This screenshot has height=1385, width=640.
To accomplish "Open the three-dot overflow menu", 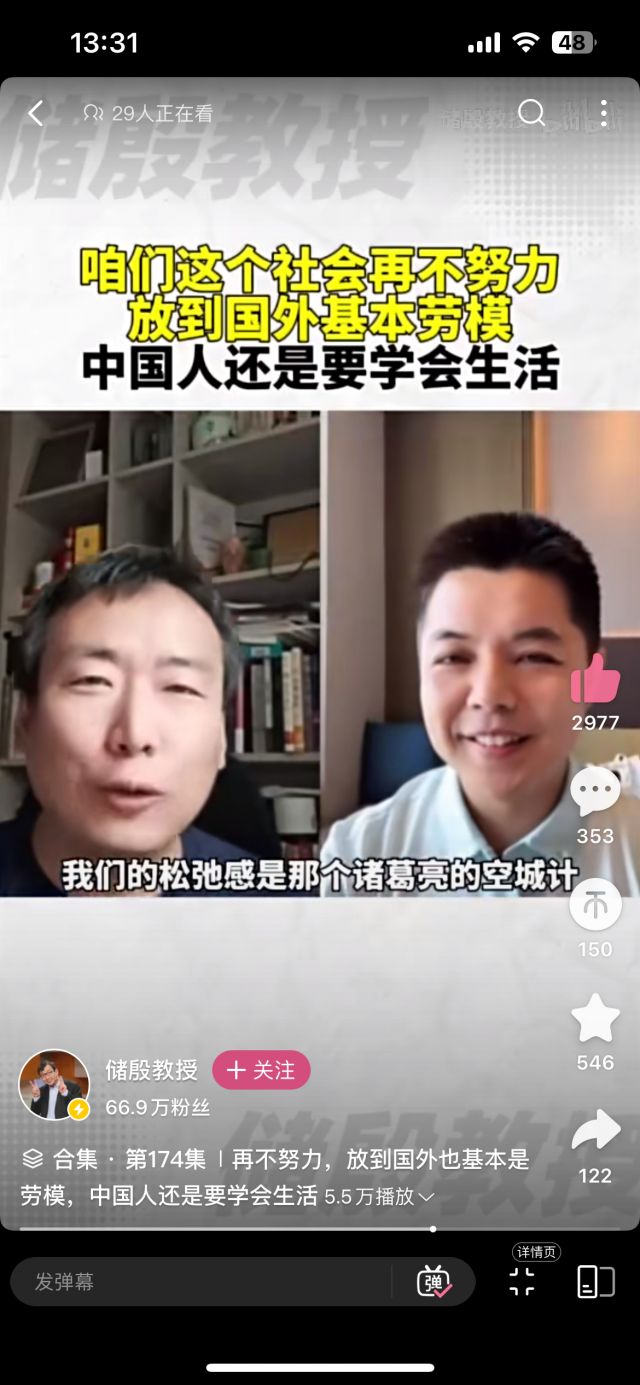I will (x=604, y=113).
